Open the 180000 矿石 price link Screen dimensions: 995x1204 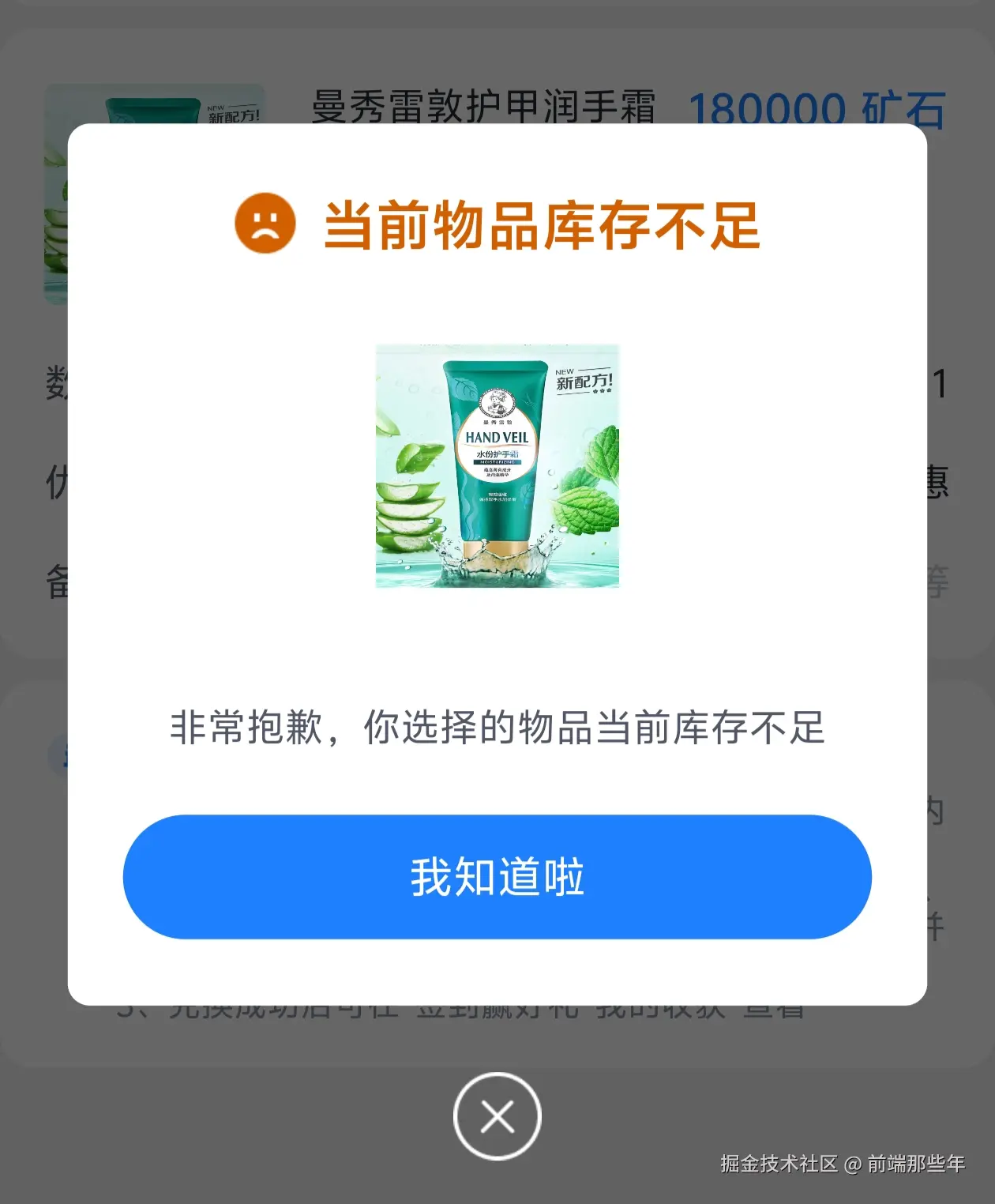click(817, 109)
